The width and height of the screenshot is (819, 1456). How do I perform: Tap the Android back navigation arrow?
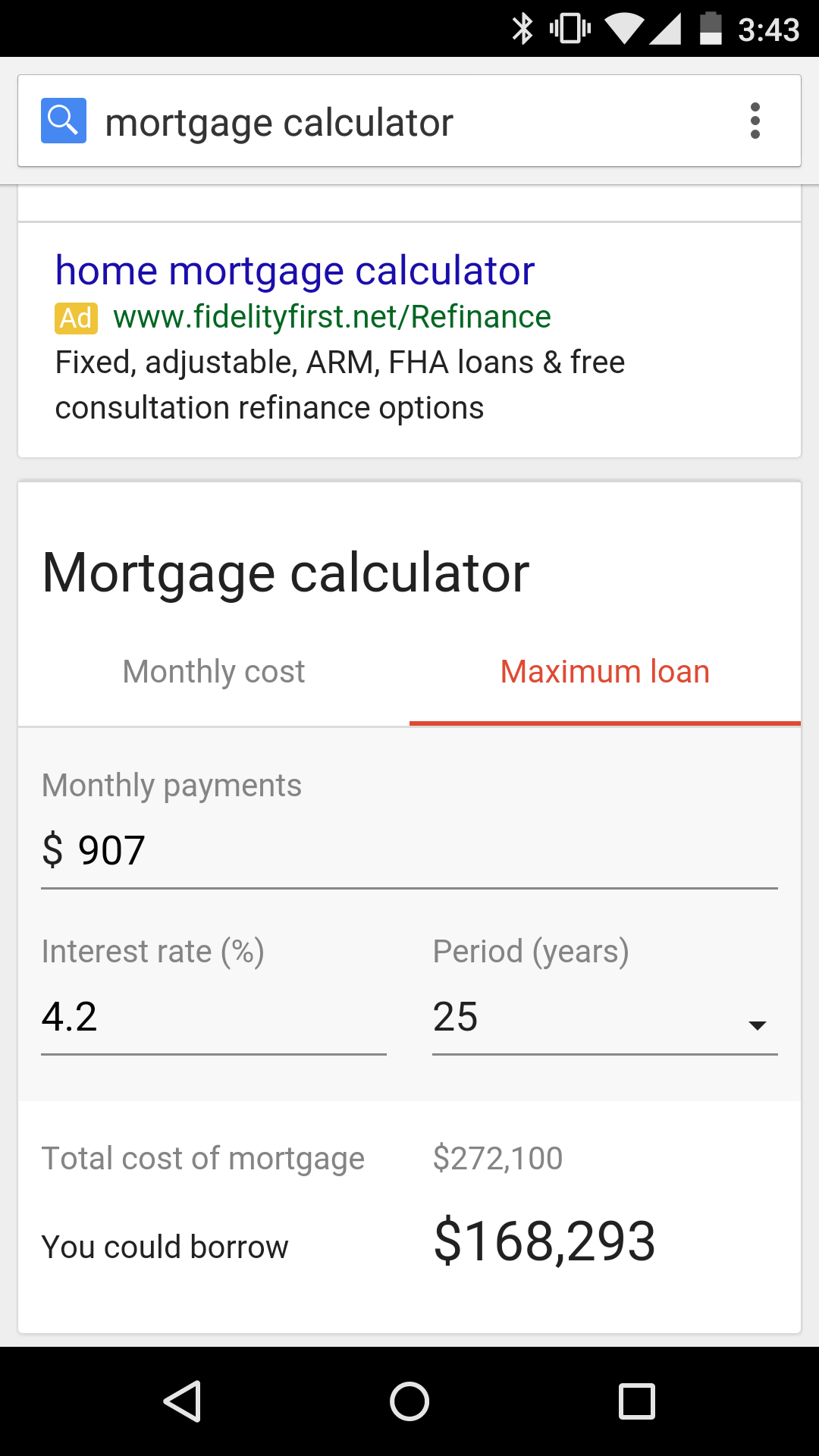click(184, 1402)
